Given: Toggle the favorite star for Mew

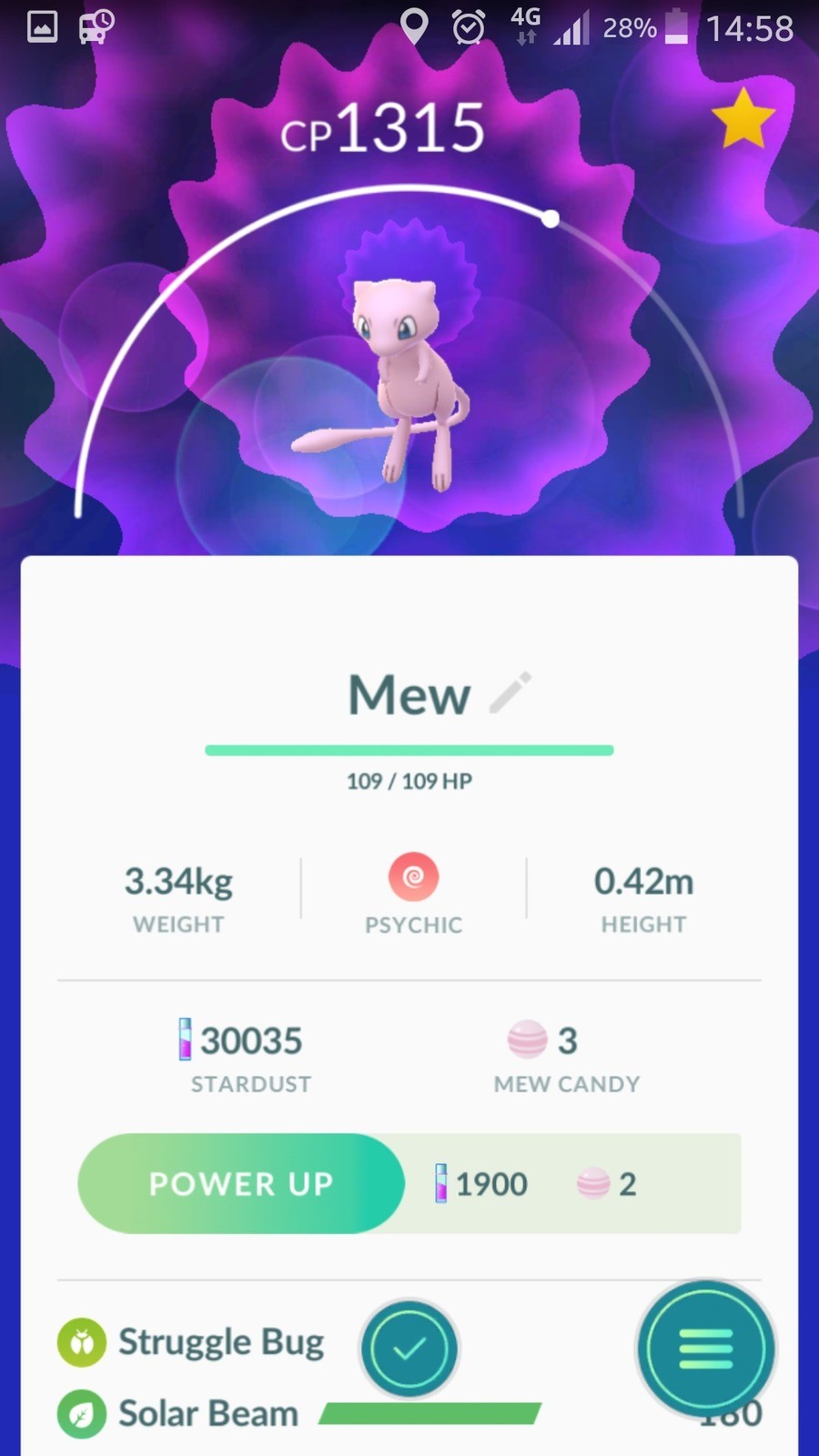Looking at the screenshot, I should (743, 119).
